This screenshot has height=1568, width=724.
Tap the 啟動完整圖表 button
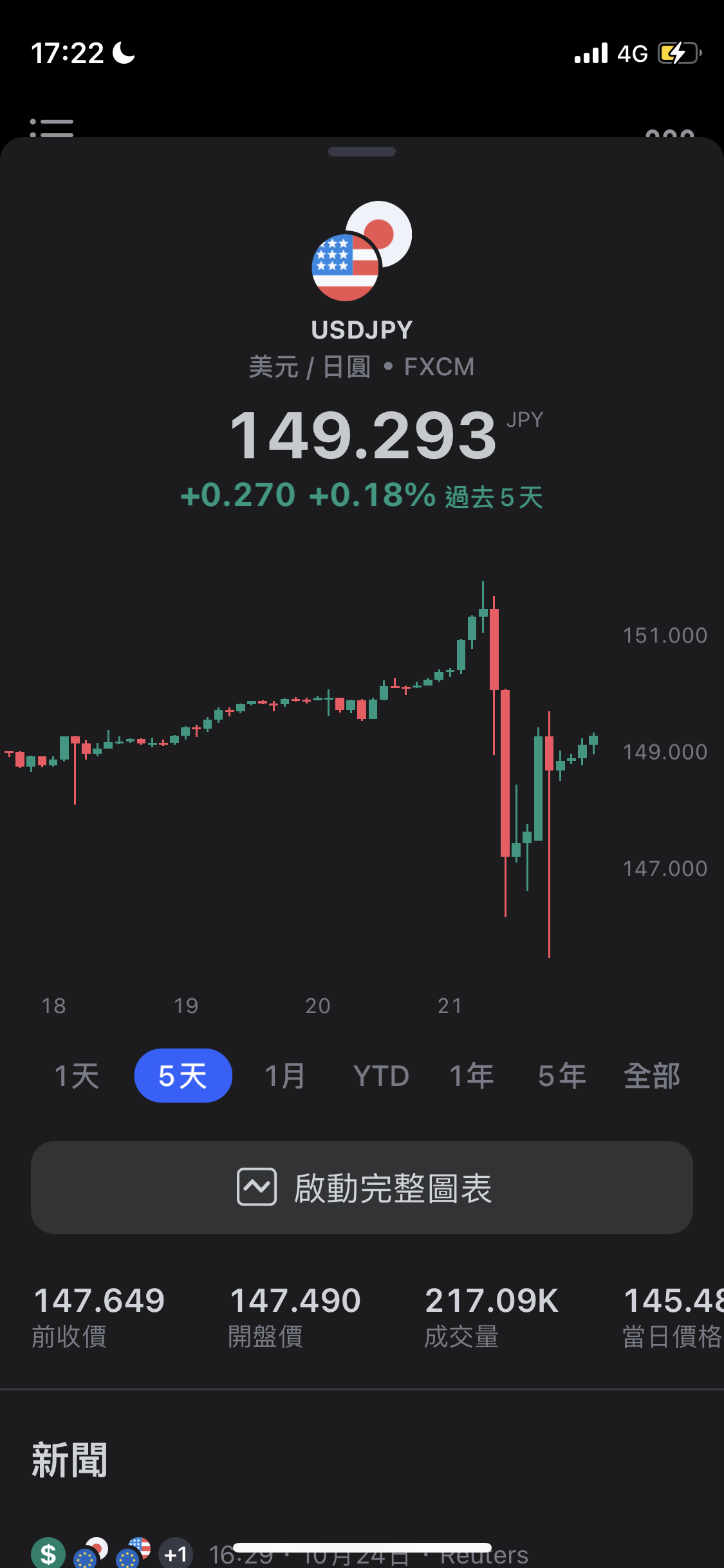tap(362, 1188)
